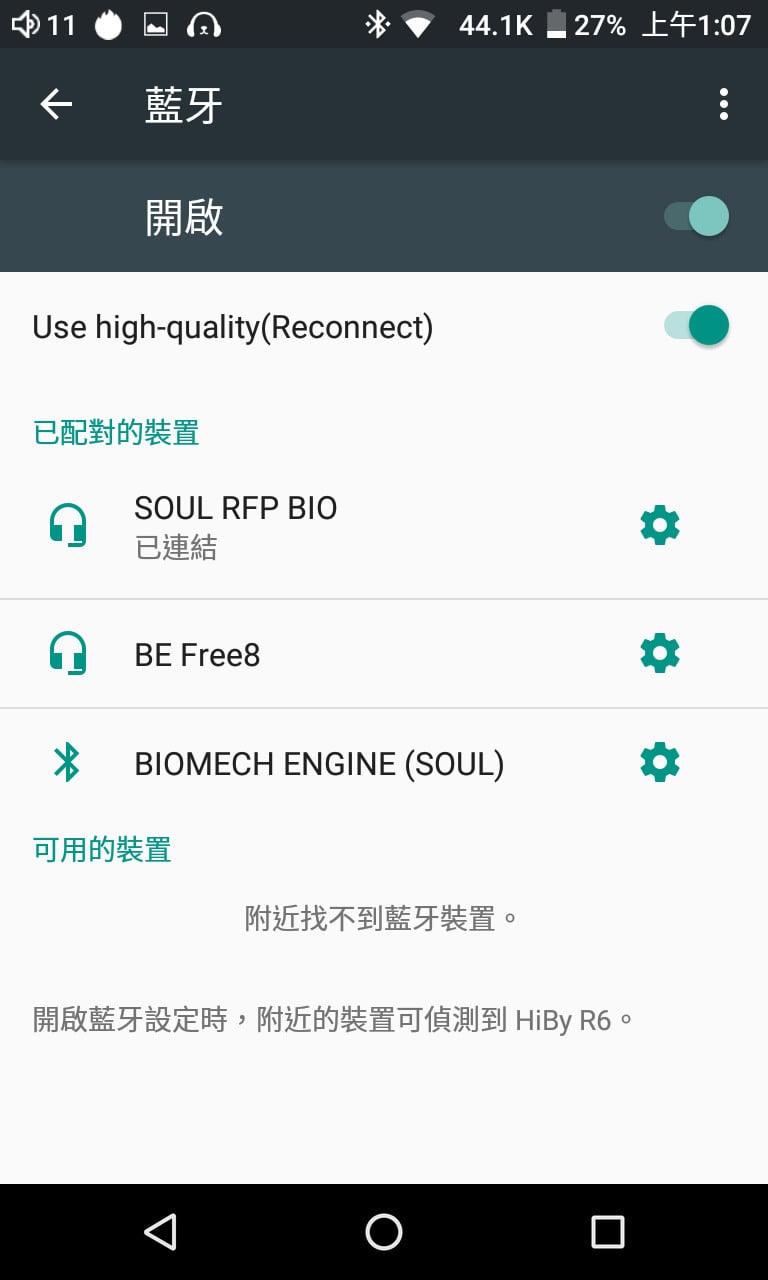Image resolution: width=768 pixels, height=1280 pixels.
Task: Tap the system home button
Action: tap(384, 1232)
